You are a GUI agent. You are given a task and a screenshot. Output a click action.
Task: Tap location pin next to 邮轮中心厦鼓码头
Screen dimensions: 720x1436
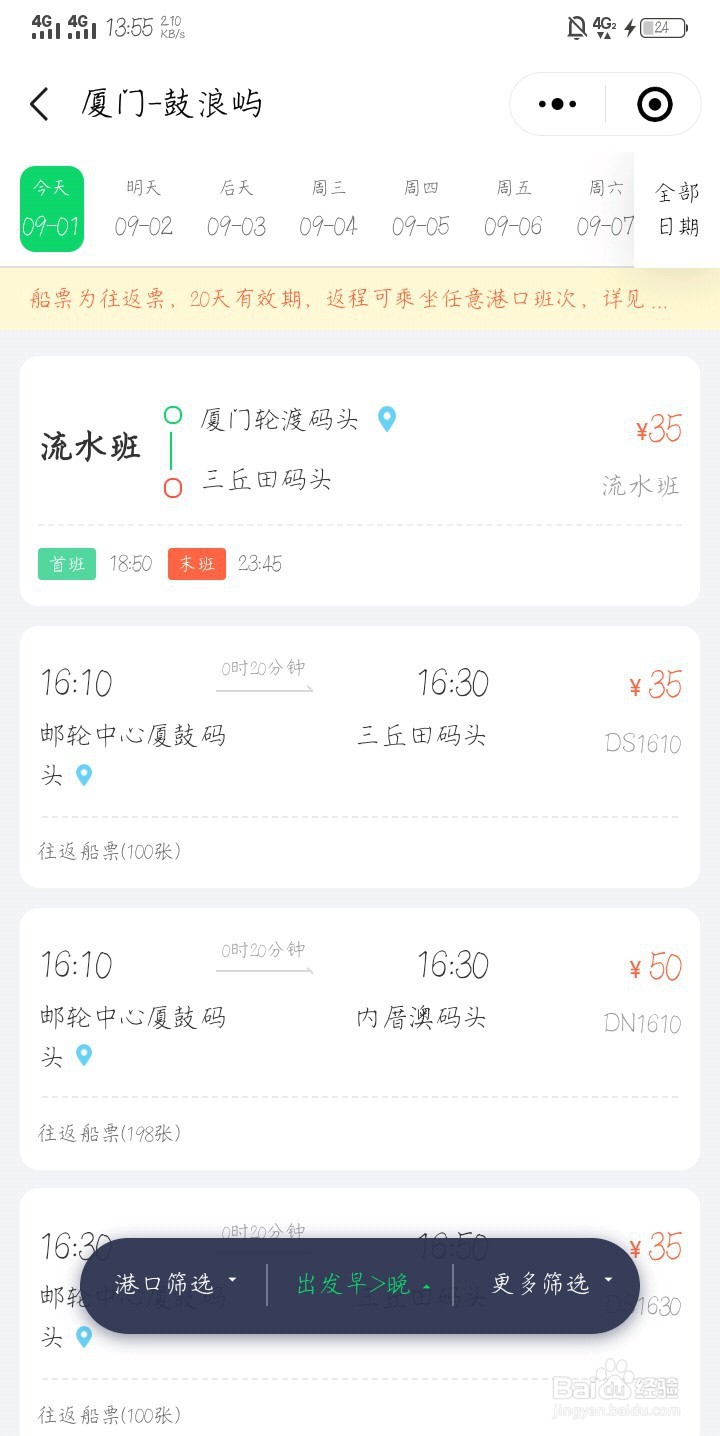pos(83,774)
